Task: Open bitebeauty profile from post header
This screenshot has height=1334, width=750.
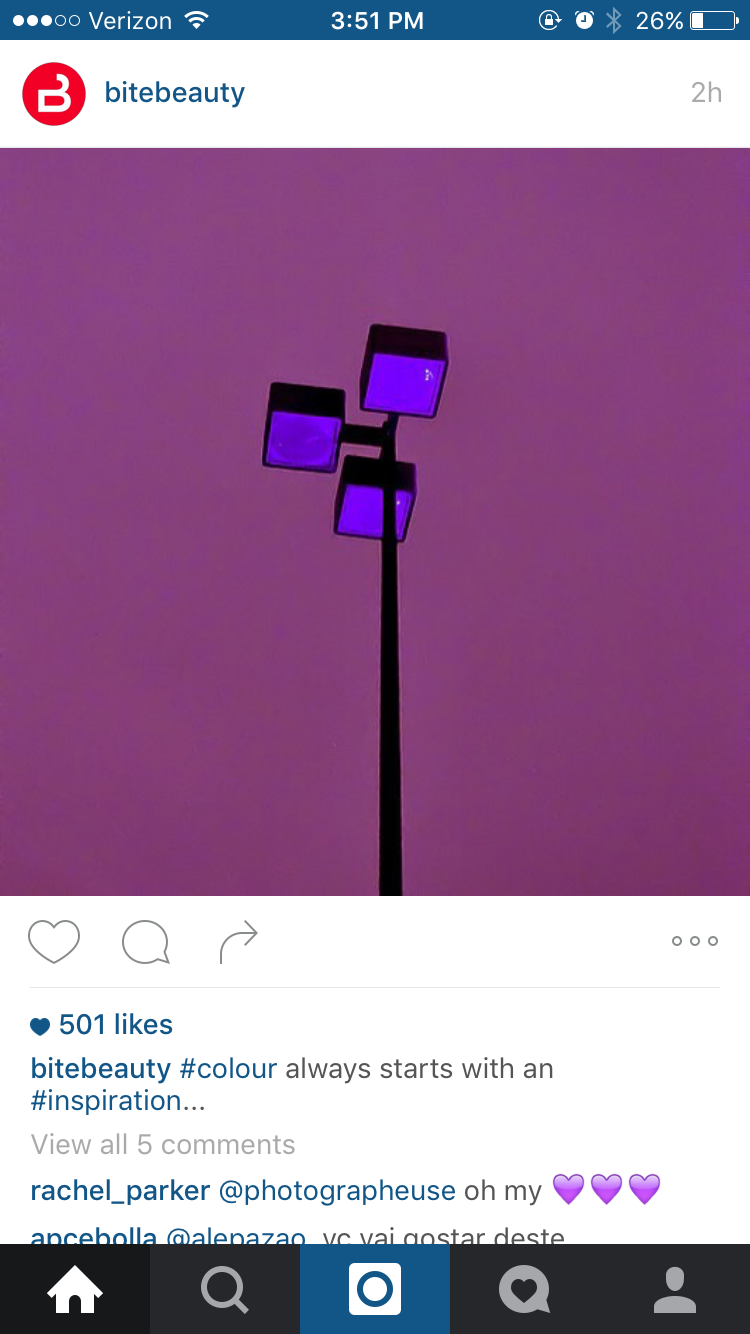Action: point(174,93)
